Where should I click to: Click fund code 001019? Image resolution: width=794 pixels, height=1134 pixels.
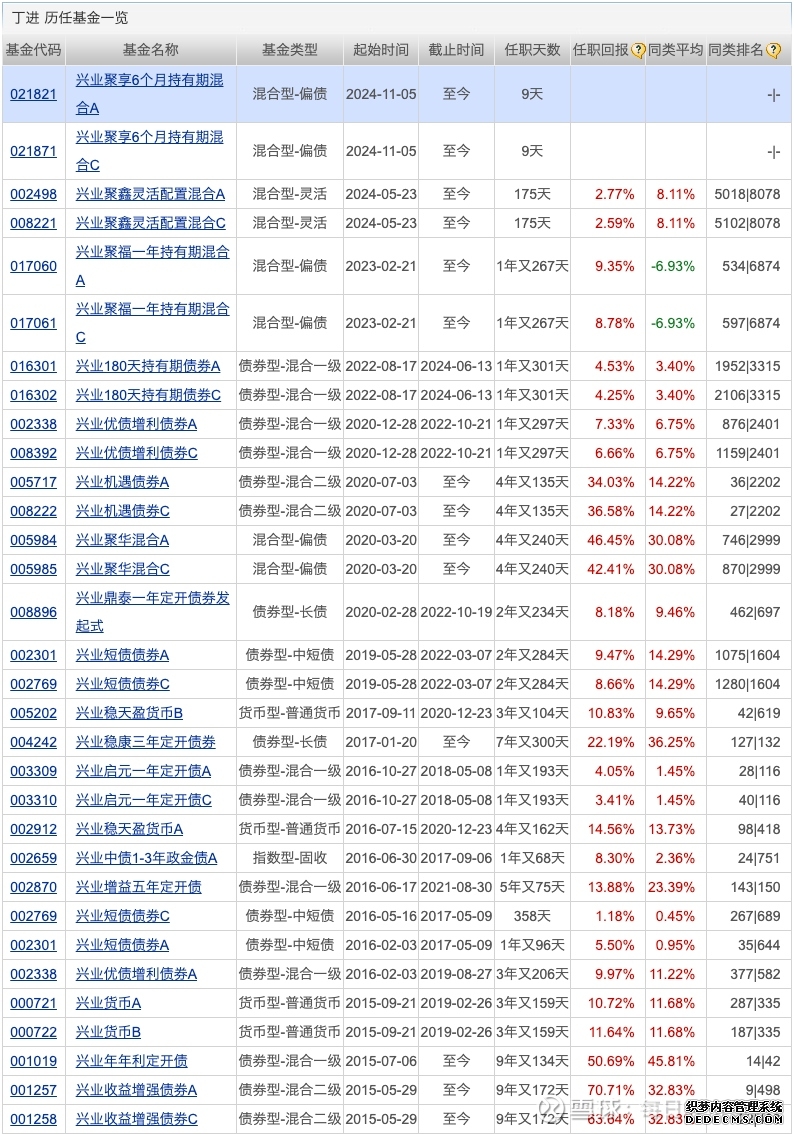[x=34, y=1061]
